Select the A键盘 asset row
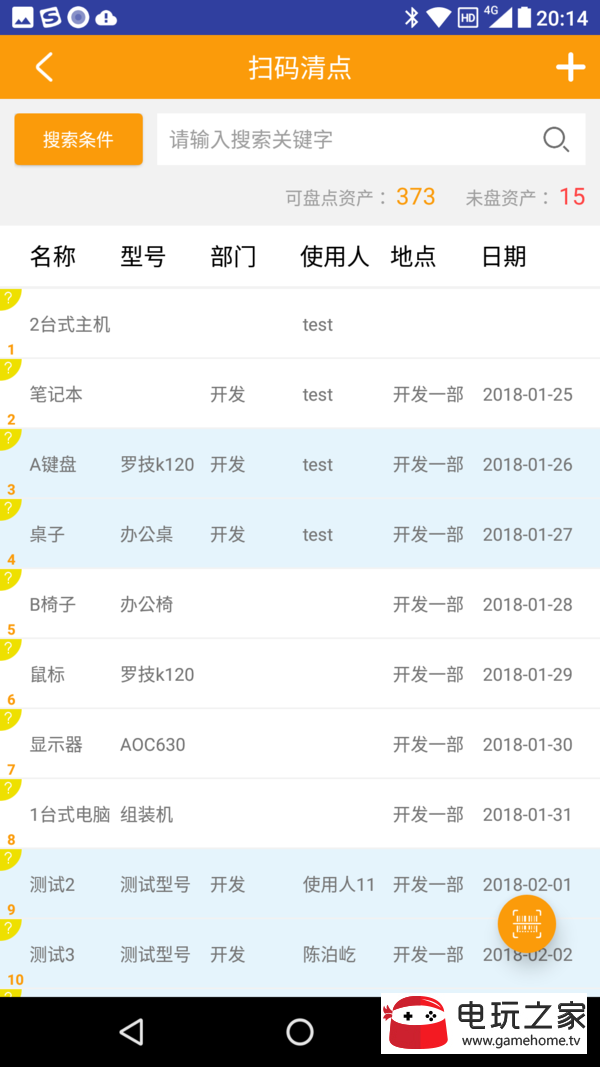This screenshot has width=600, height=1067. pos(300,464)
